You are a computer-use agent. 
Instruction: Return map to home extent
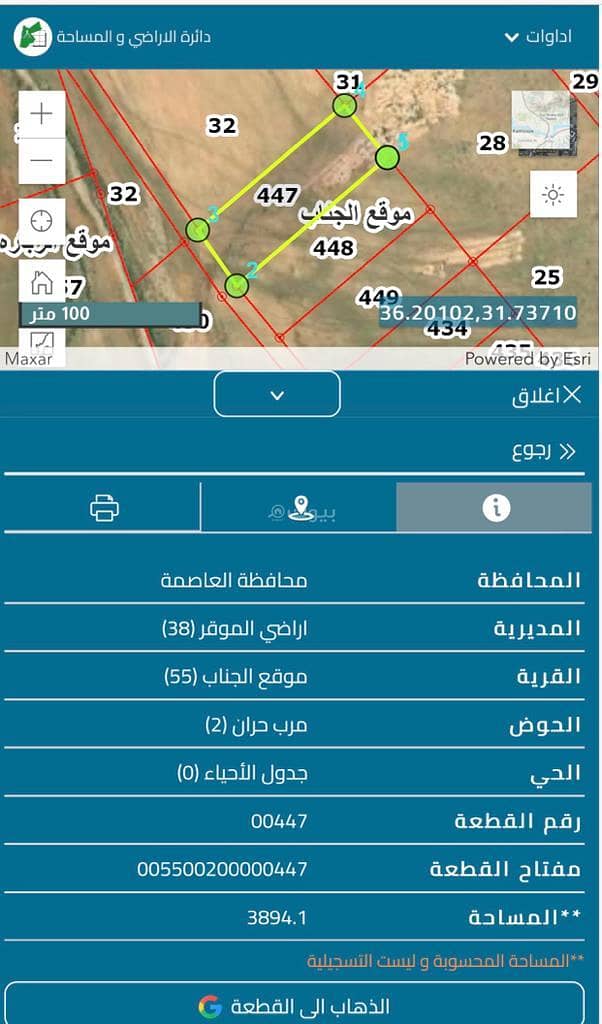tap(42, 281)
